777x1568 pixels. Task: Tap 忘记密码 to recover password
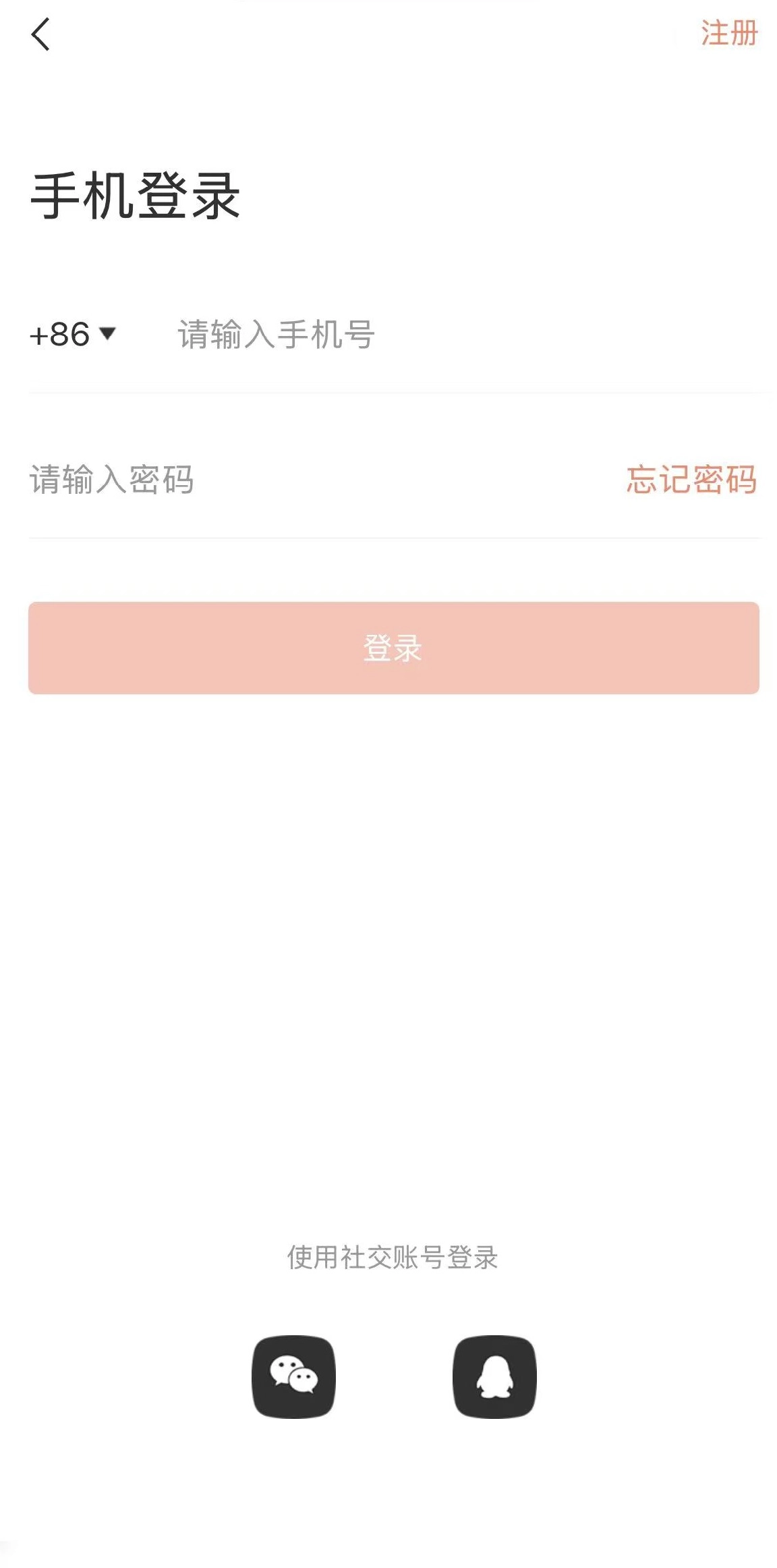point(691,480)
